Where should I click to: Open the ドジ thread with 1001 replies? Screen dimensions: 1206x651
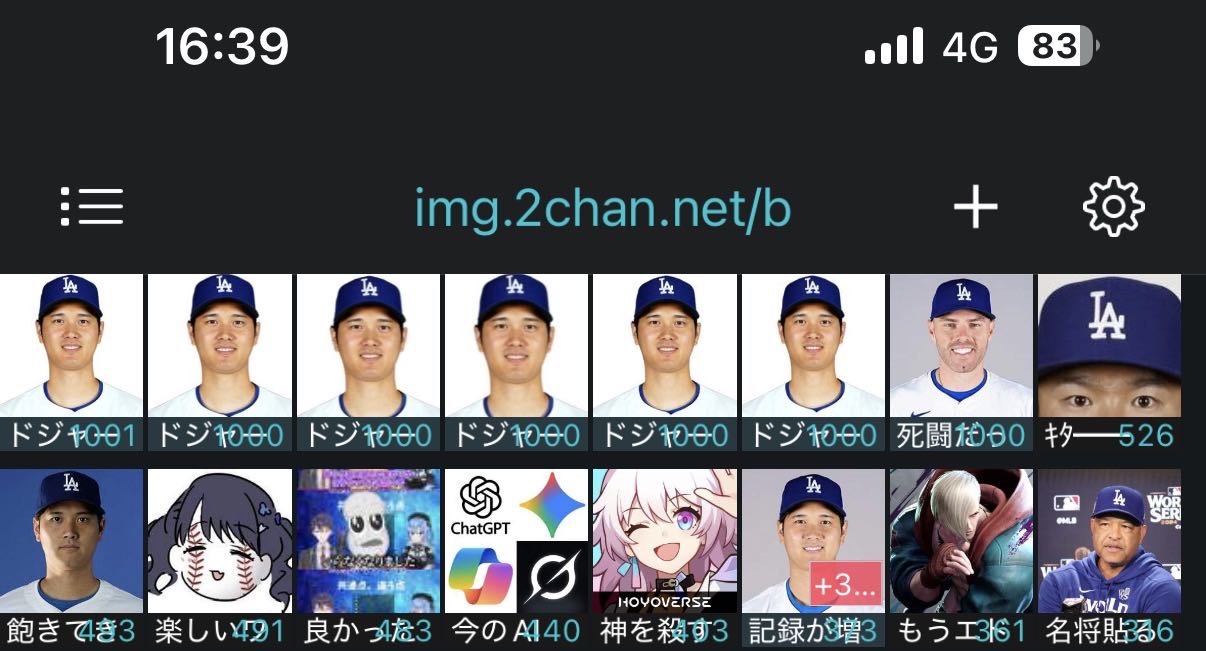[70, 360]
